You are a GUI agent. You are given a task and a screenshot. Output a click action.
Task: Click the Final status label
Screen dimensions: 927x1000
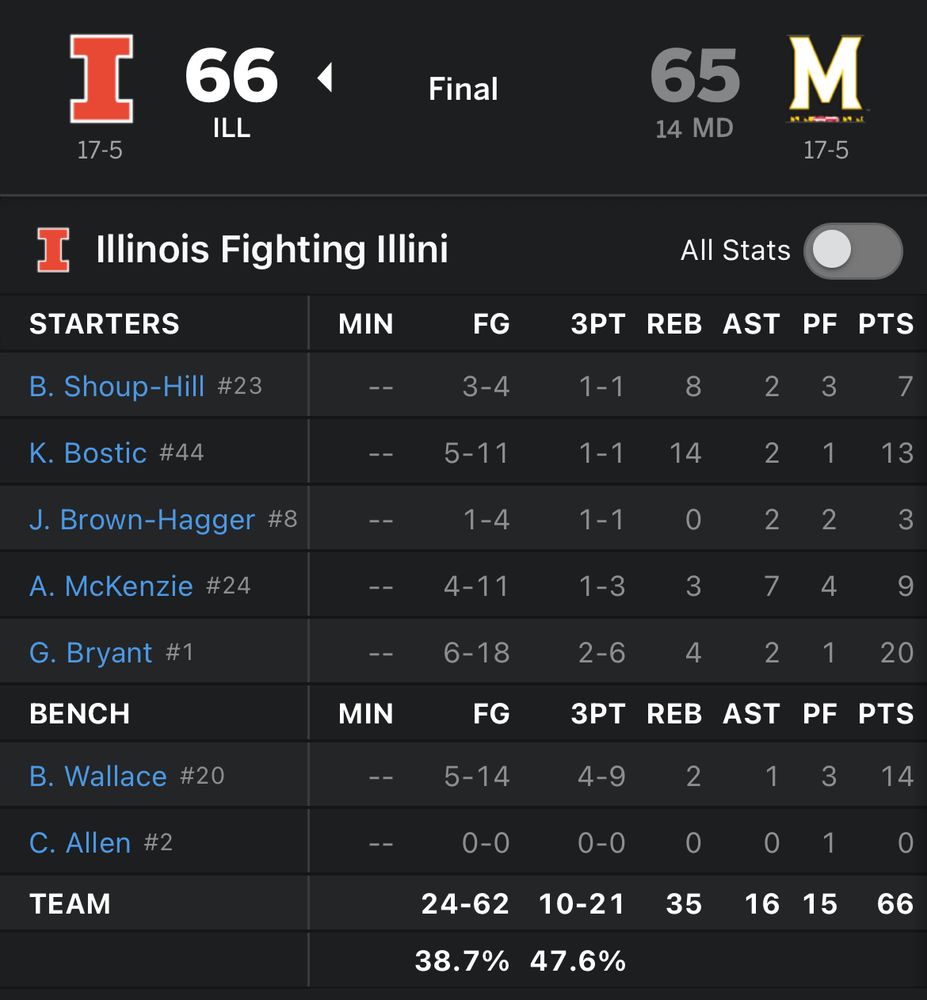462,88
